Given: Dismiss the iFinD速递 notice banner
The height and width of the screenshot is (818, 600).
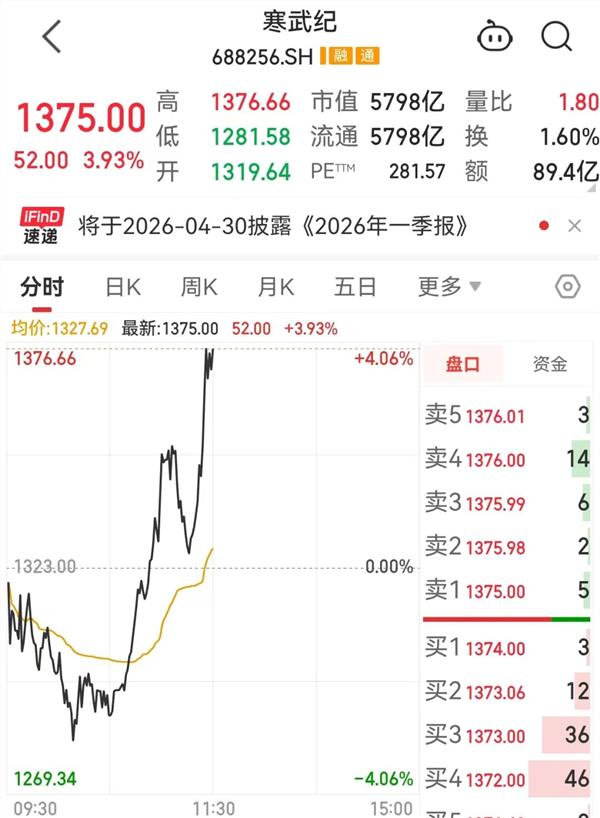Looking at the screenshot, I should coord(575,226).
